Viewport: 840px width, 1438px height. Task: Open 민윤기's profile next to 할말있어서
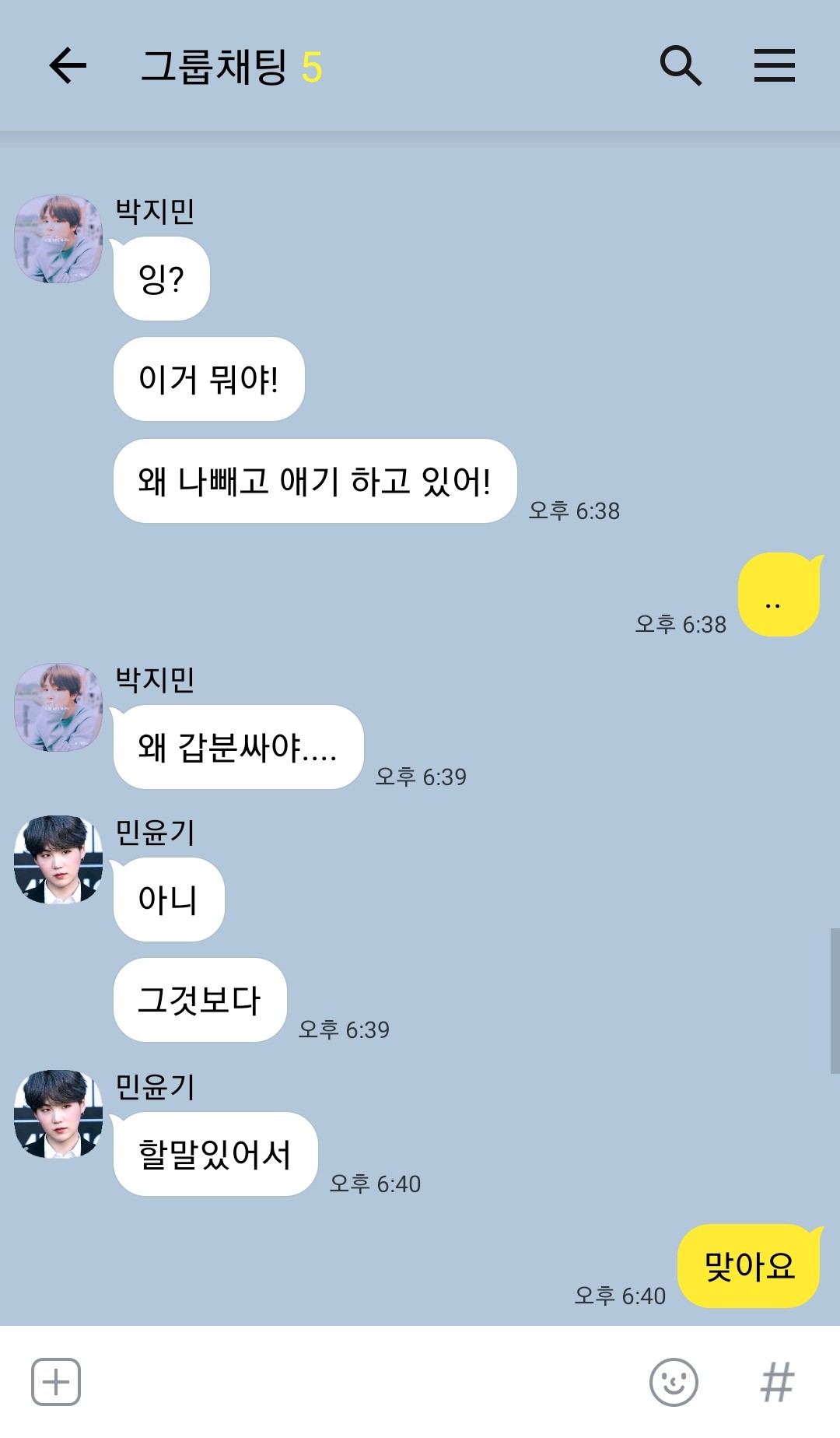pyautogui.click(x=58, y=1114)
